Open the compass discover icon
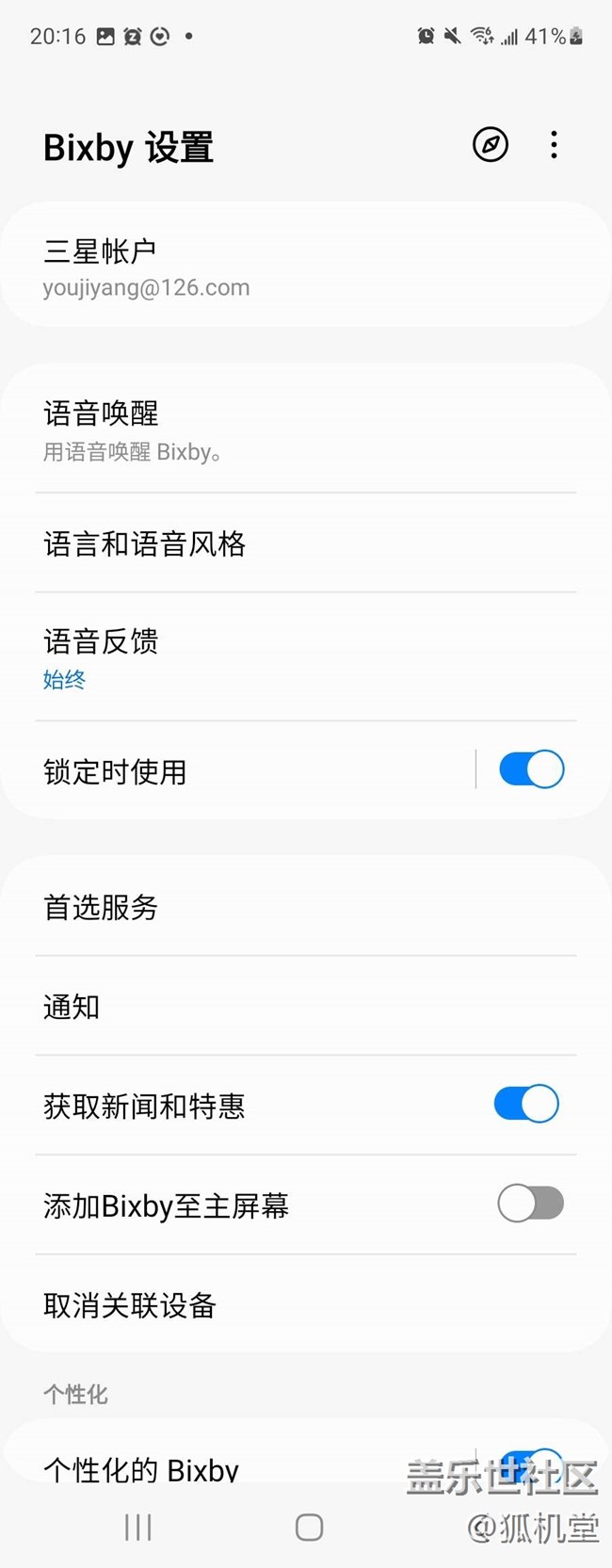 pos(490,145)
